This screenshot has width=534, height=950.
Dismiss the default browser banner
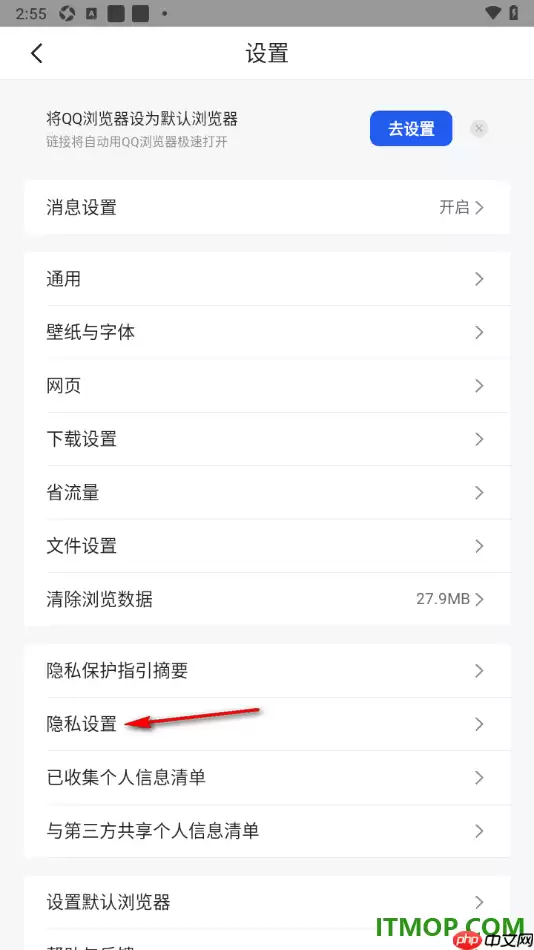coord(479,128)
